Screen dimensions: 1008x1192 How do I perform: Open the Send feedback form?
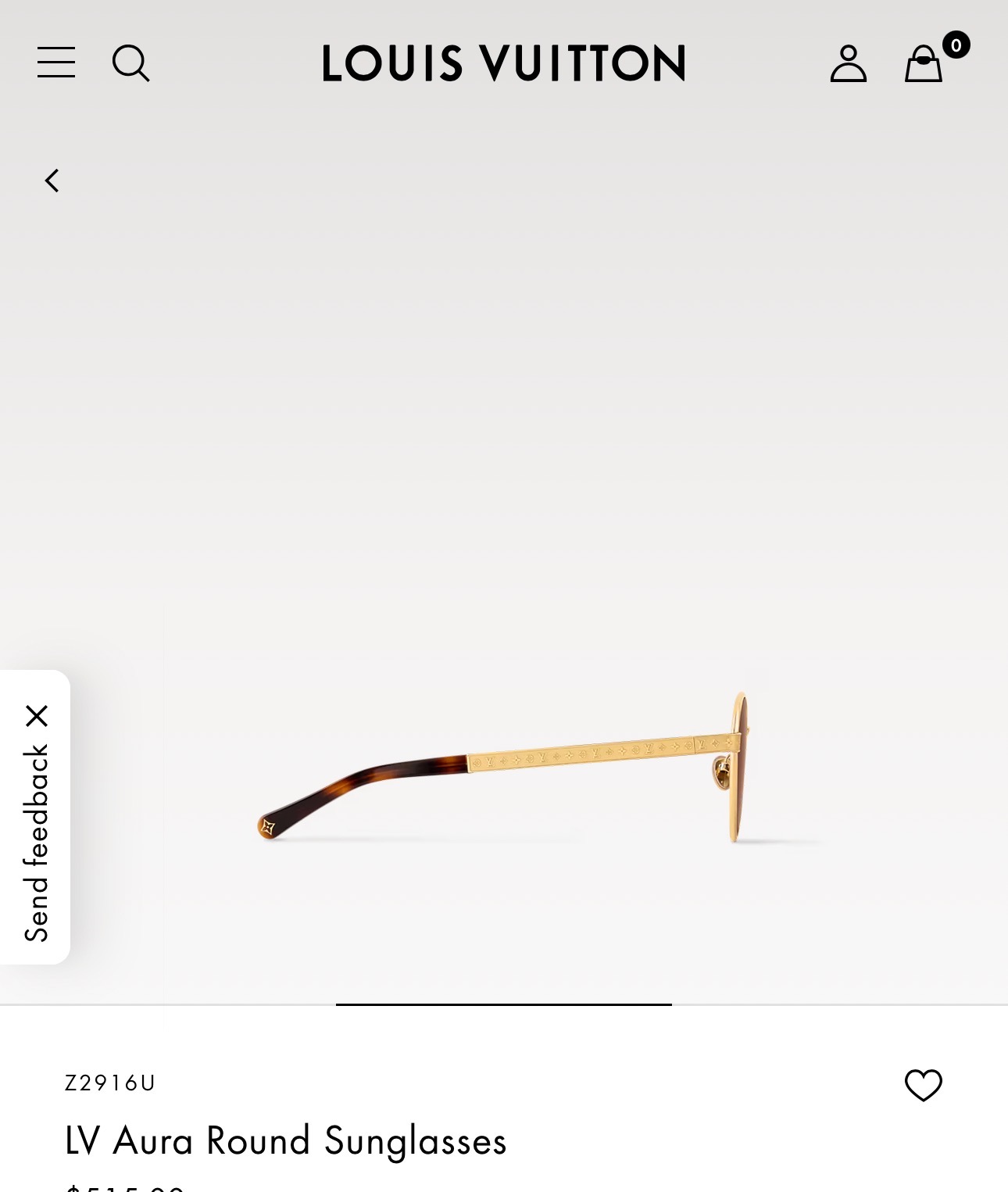pyautogui.click(x=36, y=843)
